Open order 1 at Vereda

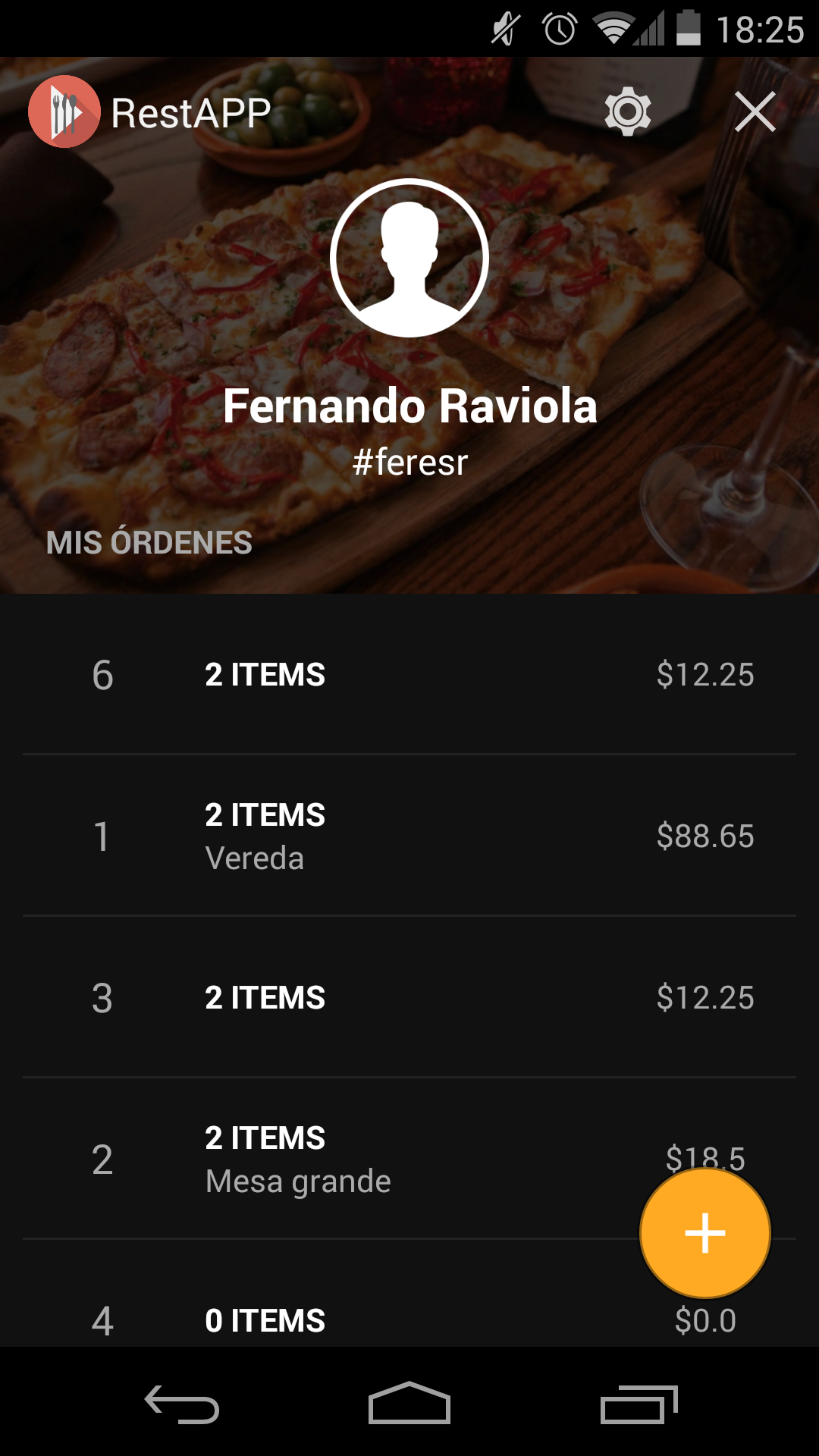409,836
